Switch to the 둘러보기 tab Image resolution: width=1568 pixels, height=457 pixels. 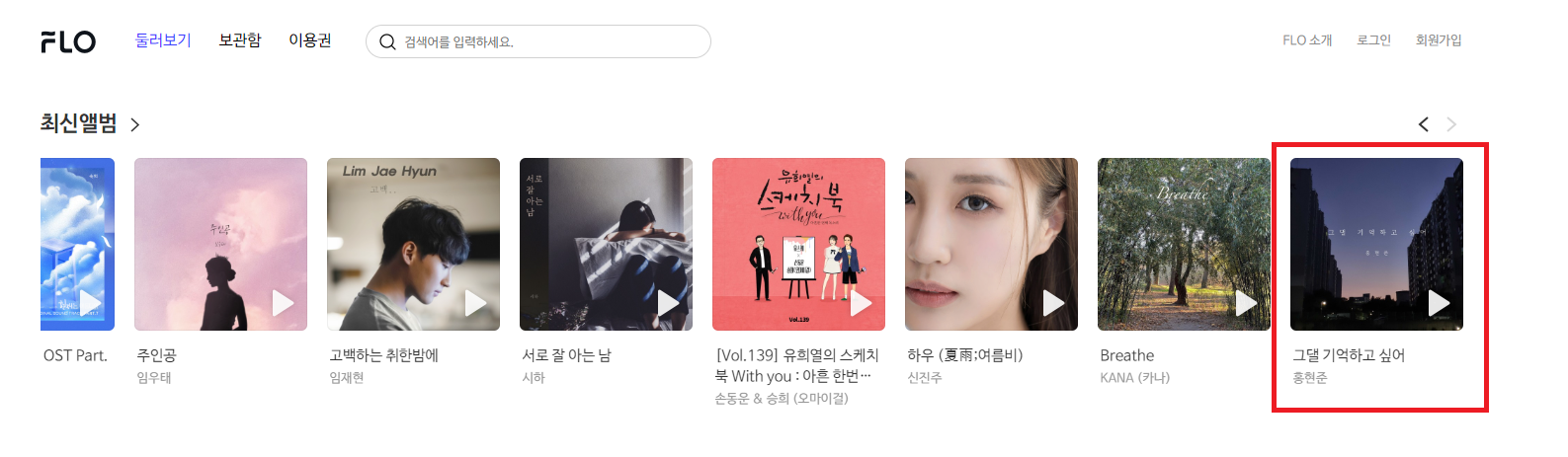coord(163,40)
